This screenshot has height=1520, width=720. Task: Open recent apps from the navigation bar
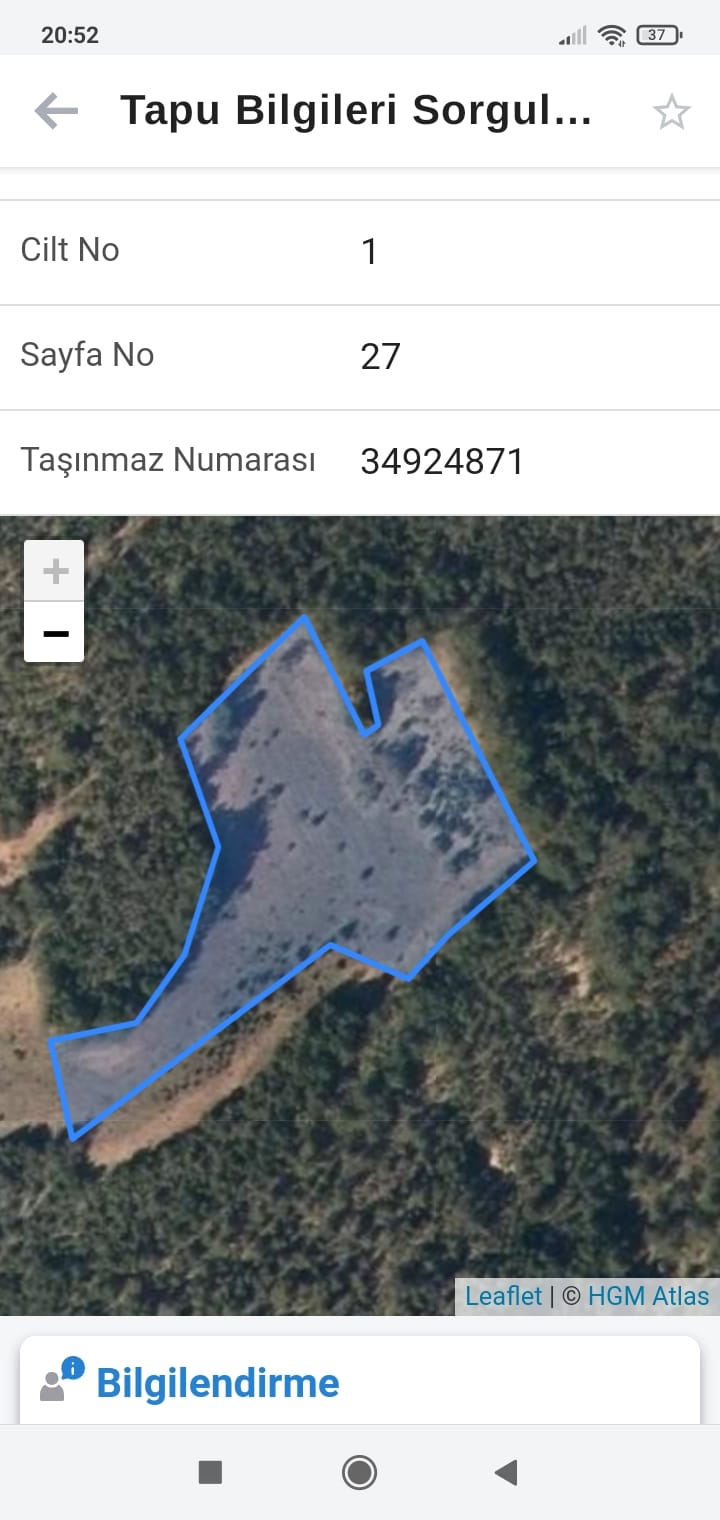click(210, 1472)
